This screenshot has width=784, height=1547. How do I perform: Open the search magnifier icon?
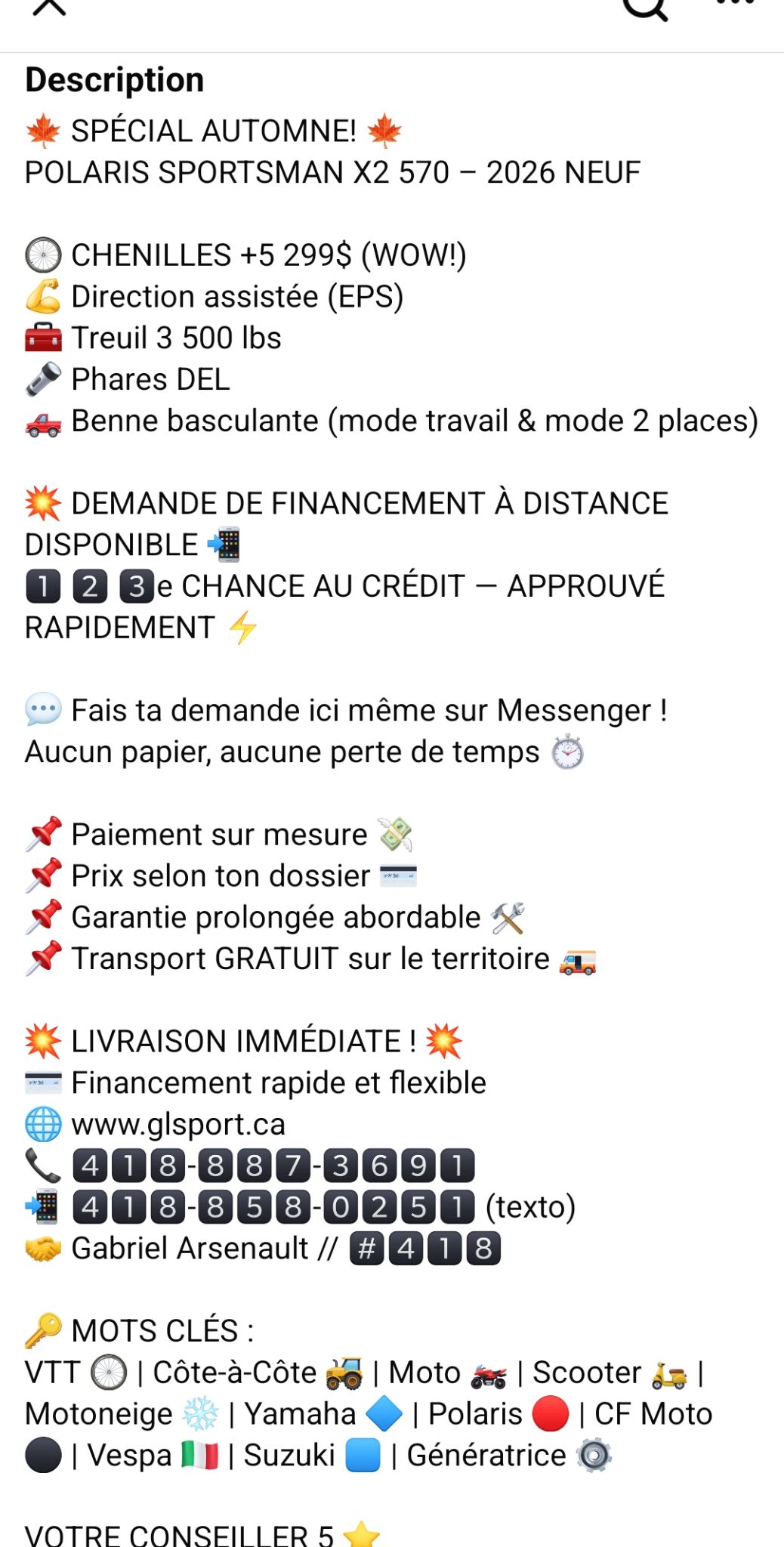coord(645,8)
